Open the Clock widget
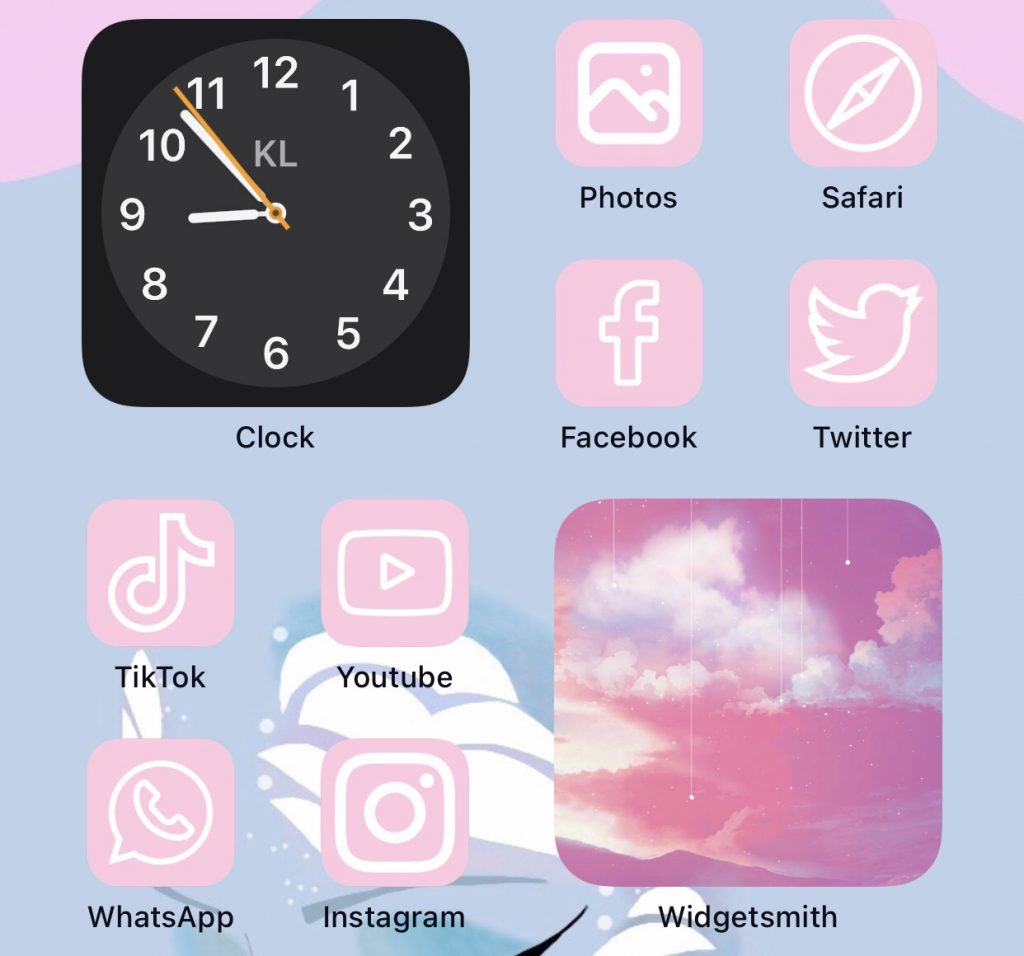The height and width of the screenshot is (956, 1024). pyautogui.click(x=275, y=213)
